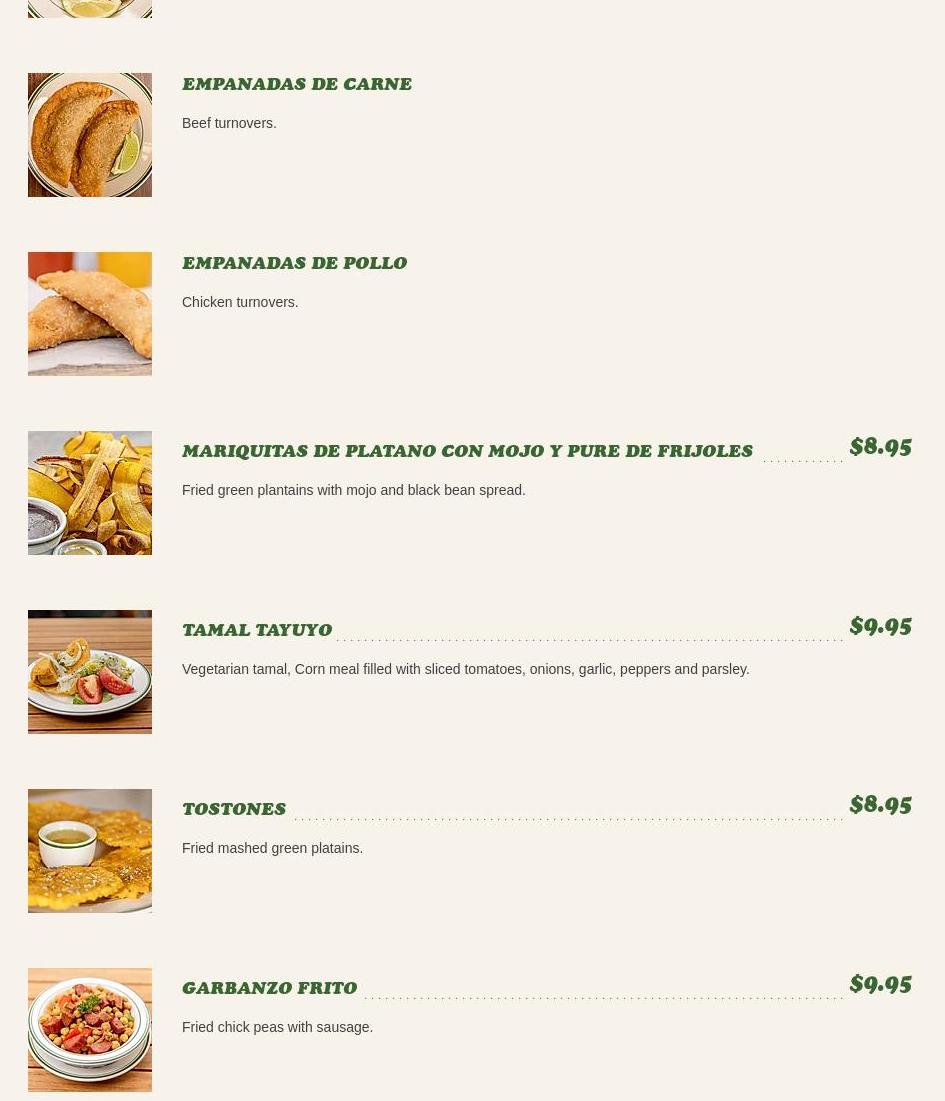View the Empanadas de Pollo picture
The height and width of the screenshot is (1101, 945).
90,314
